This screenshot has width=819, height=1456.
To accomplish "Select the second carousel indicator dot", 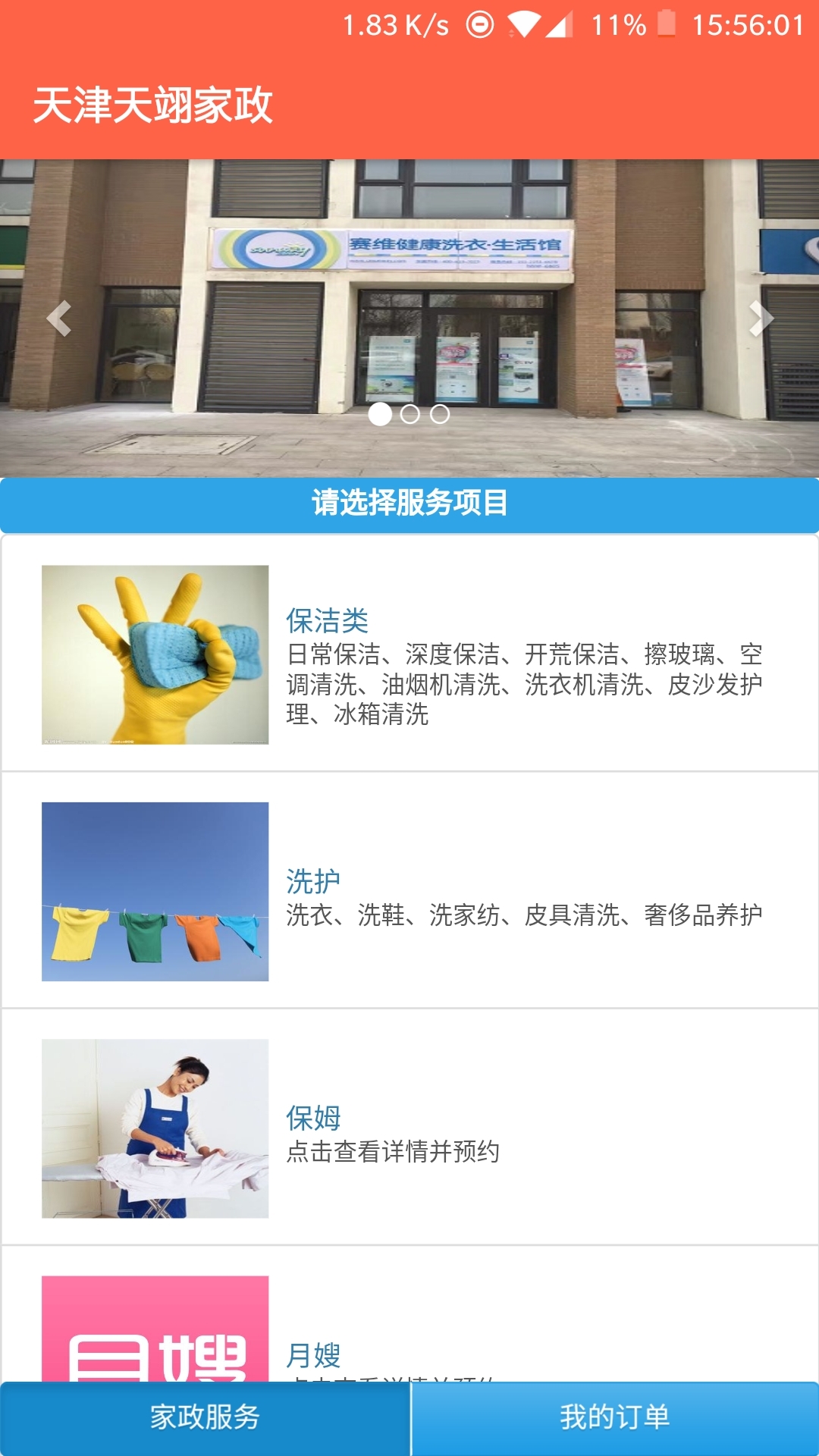I will (x=409, y=415).
